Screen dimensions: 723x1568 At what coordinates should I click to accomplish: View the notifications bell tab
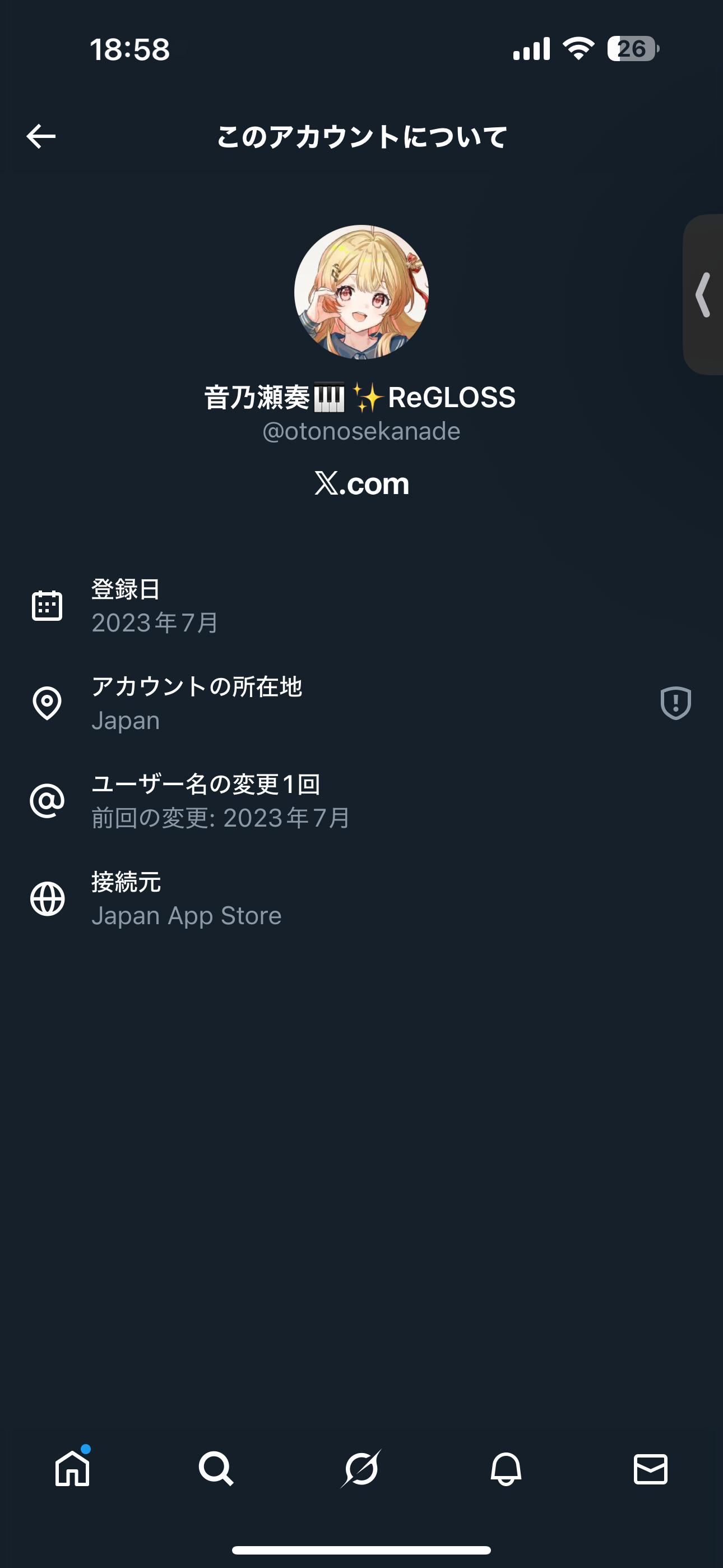point(506,1469)
